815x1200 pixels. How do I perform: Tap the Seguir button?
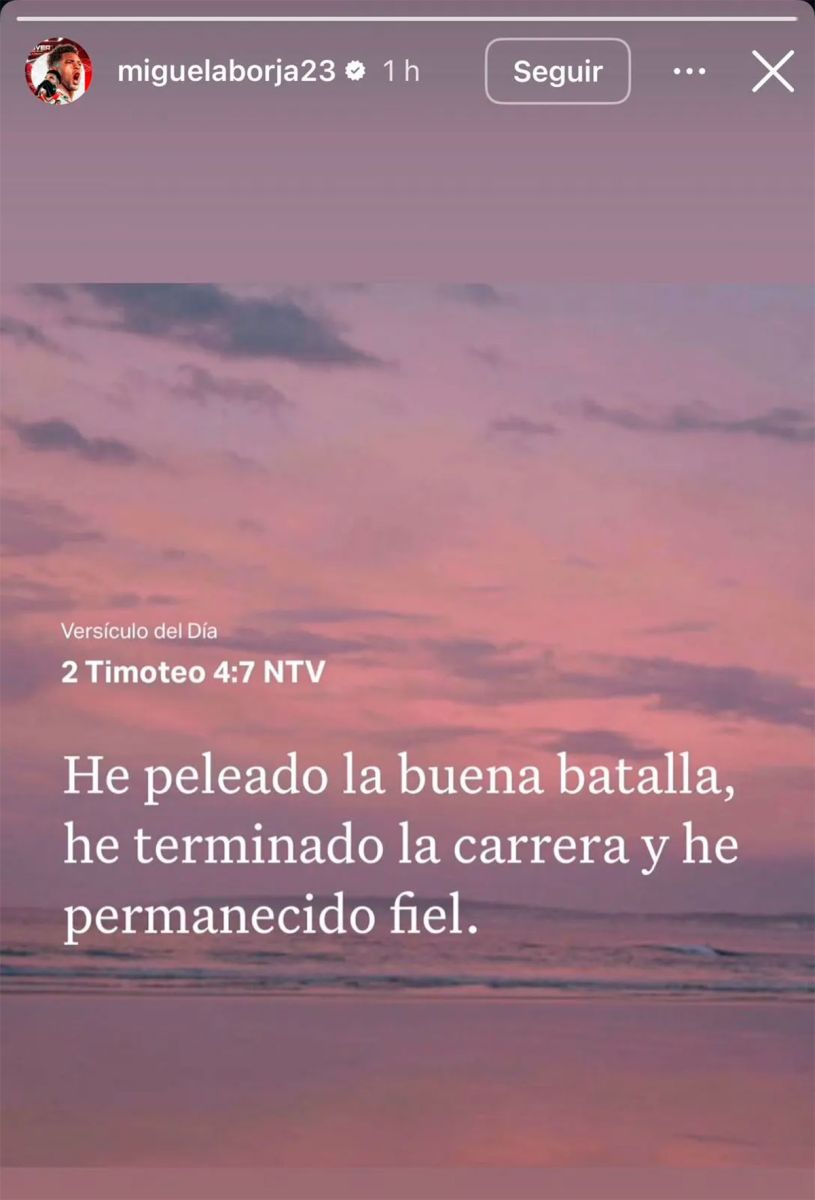click(x=558, y=71)
